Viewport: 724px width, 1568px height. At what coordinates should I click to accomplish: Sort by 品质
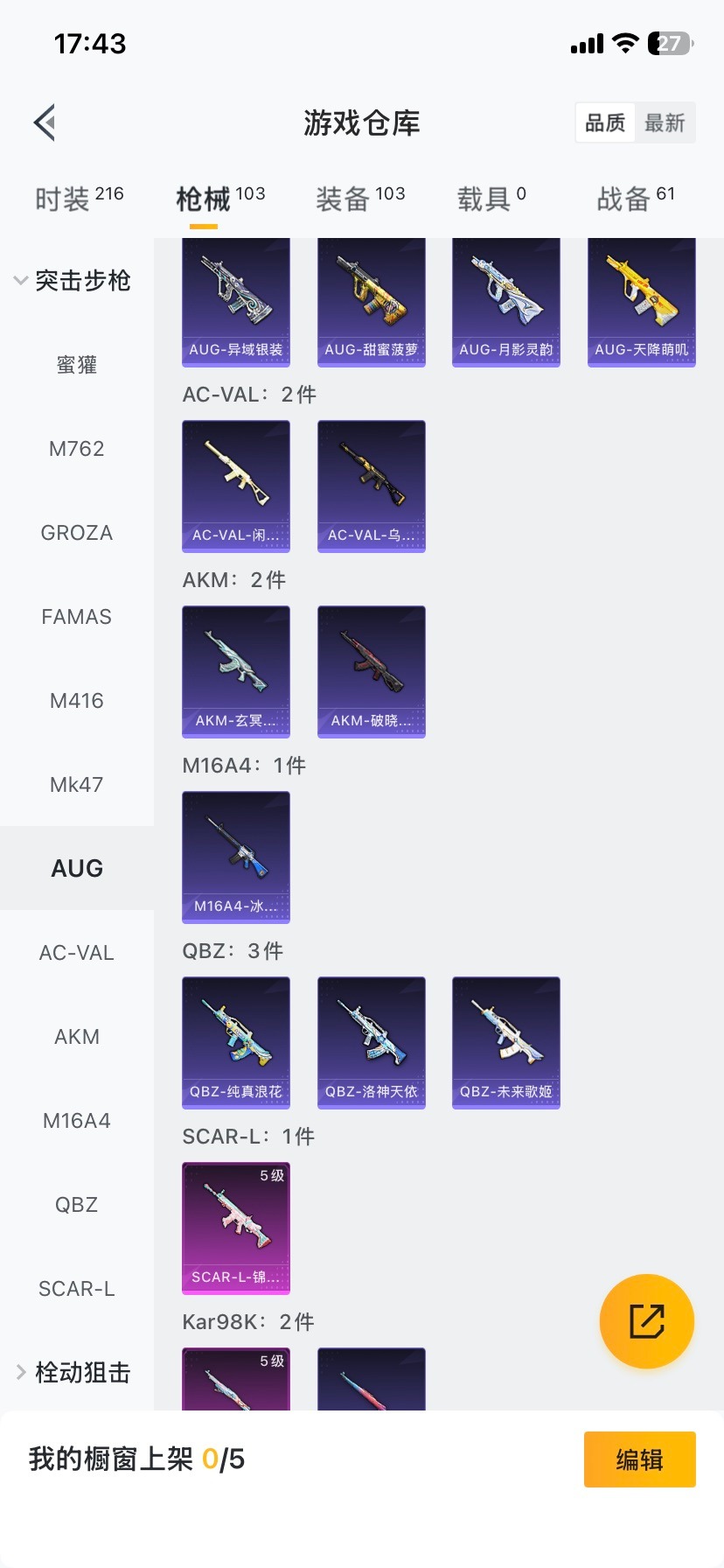click(x=605, y=123)
